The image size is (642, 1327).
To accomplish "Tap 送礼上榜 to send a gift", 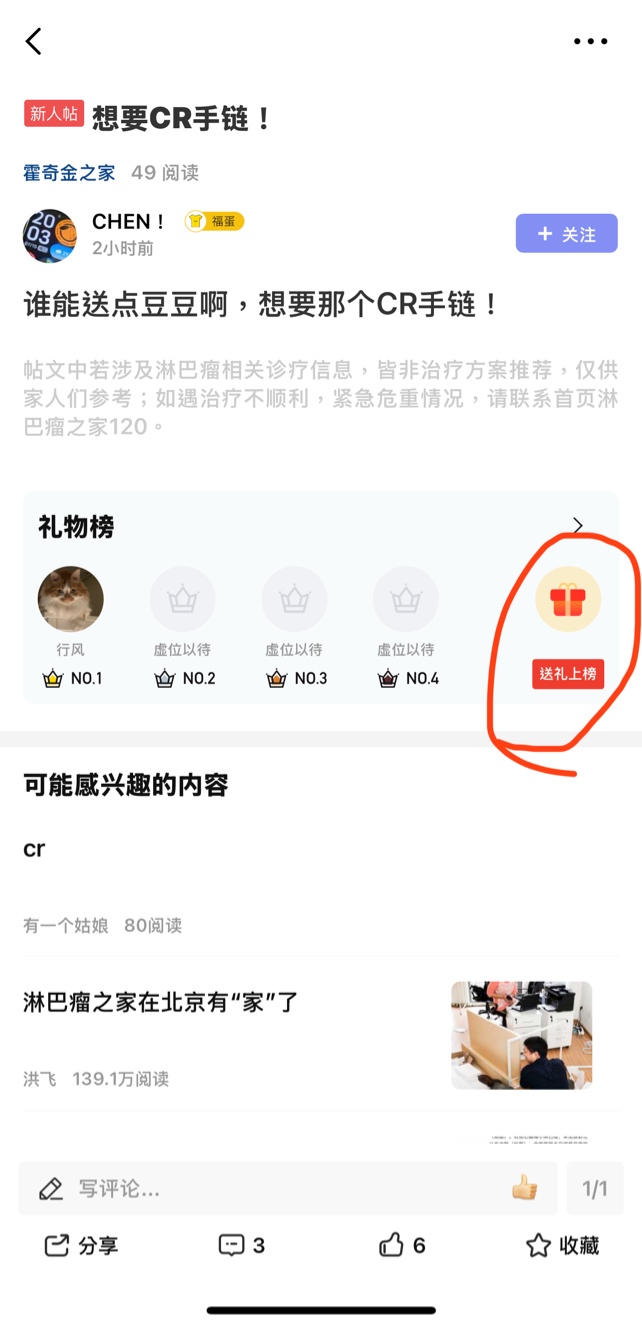I will pyautogui.click(x=568, y=674).
